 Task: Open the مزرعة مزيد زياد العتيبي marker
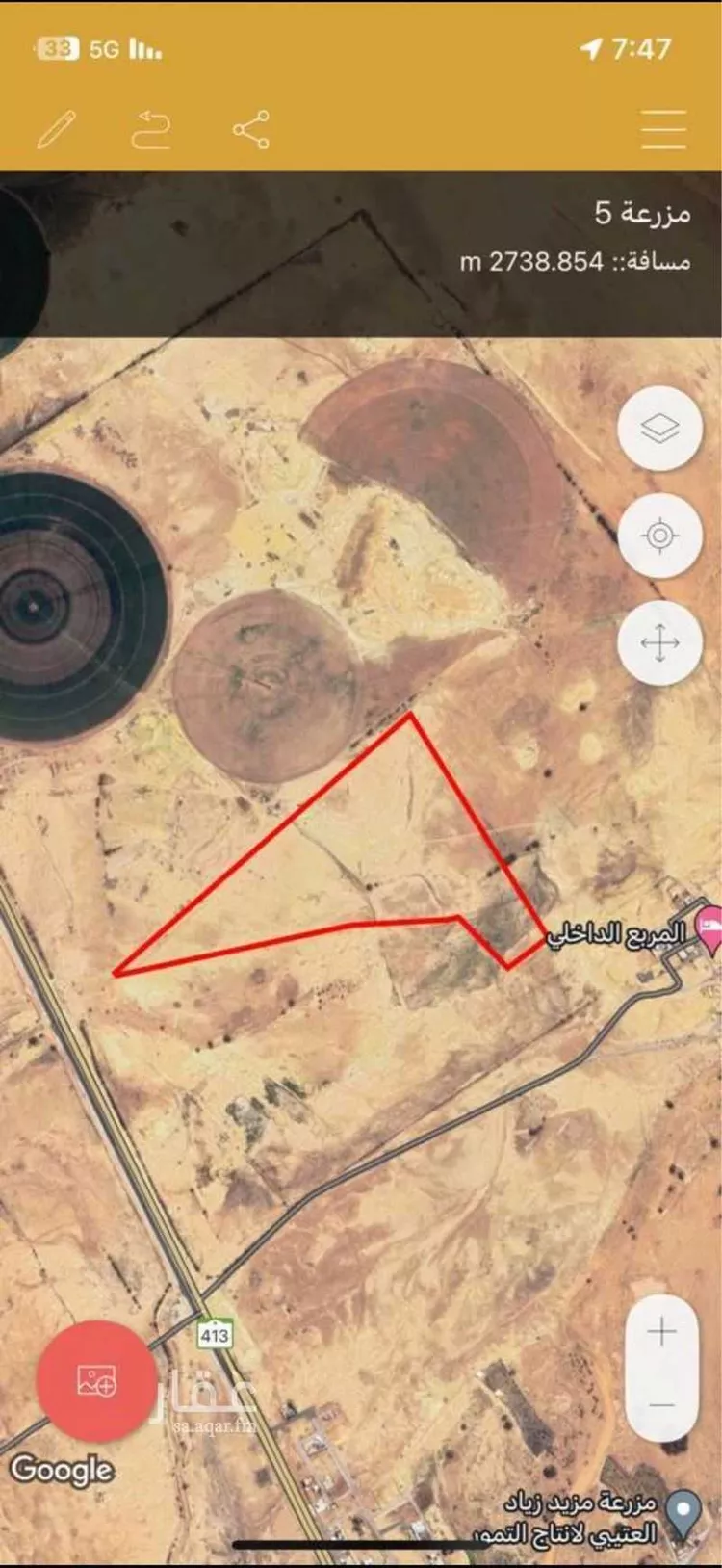683,1513
